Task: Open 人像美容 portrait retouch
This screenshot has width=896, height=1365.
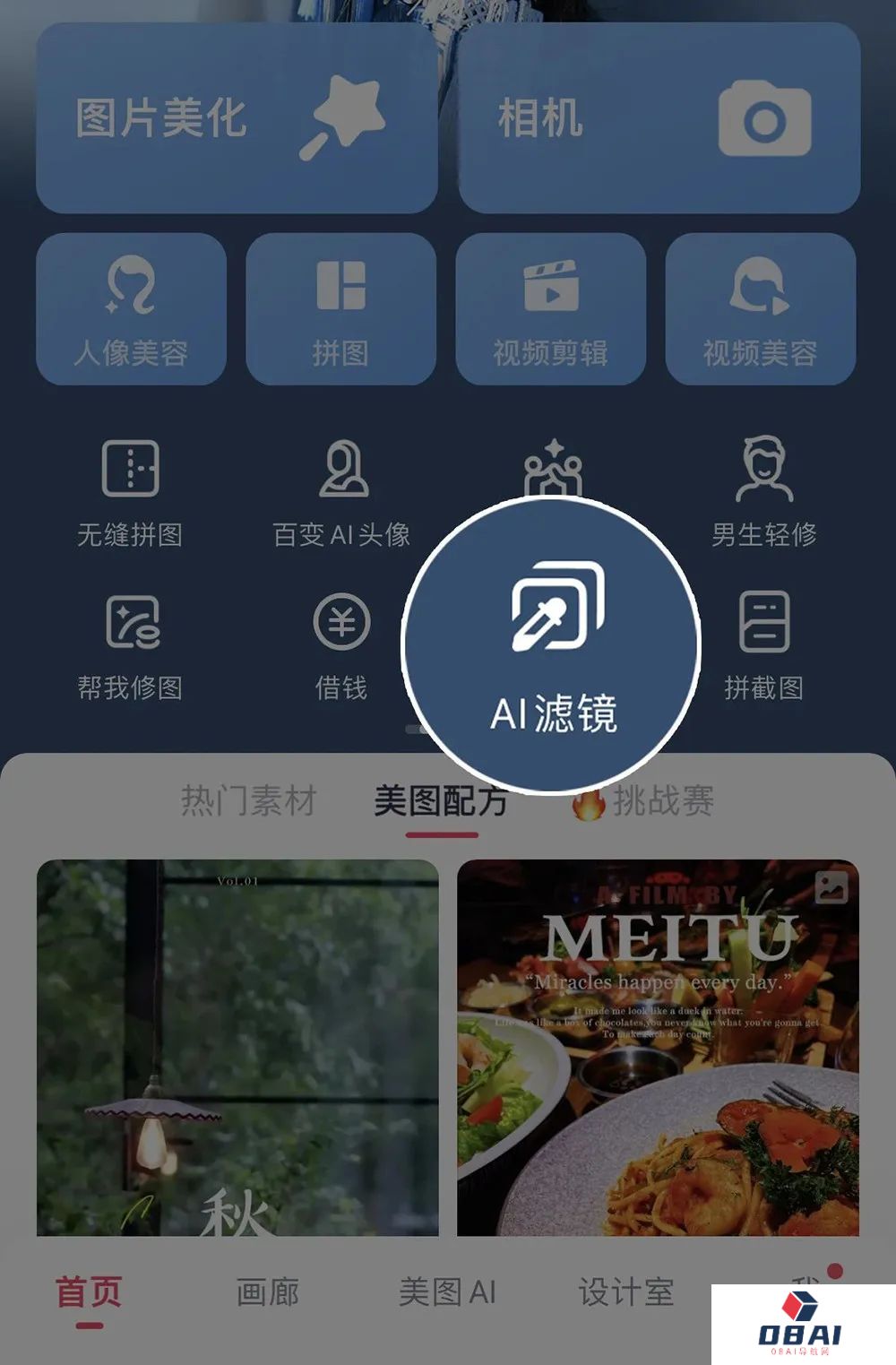Action: click(x=131, y=309)
